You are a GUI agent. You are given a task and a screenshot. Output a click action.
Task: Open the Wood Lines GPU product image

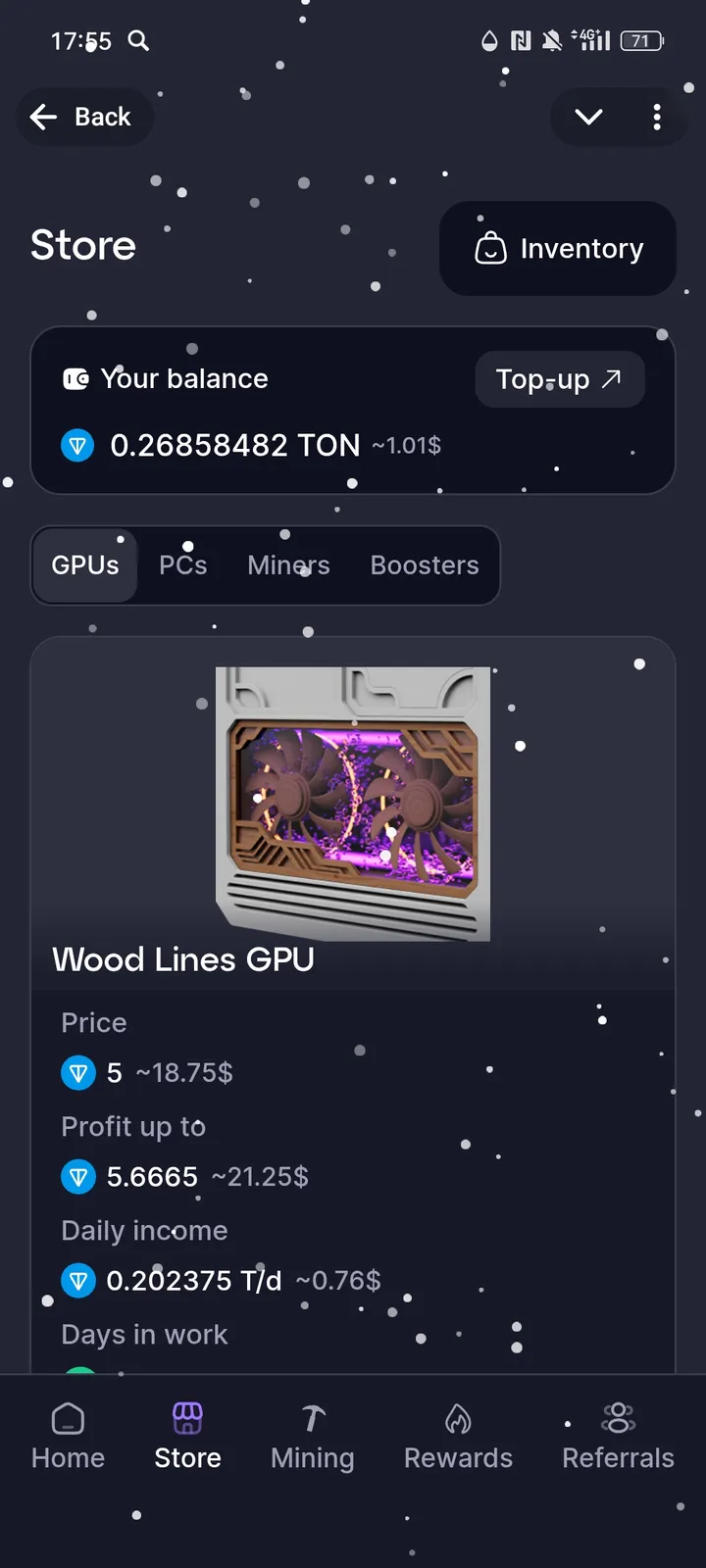click(353, 802)
